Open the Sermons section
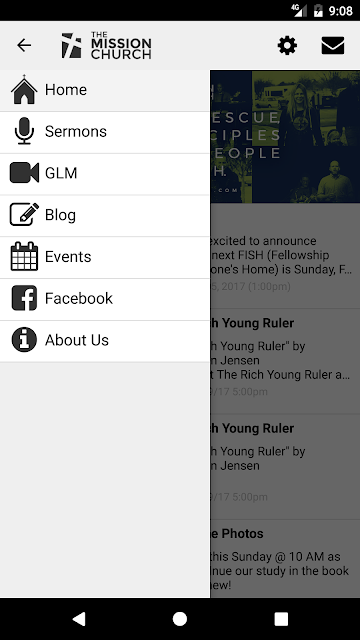The height and width of the screenshot is (640, 360). coord(105,132)
